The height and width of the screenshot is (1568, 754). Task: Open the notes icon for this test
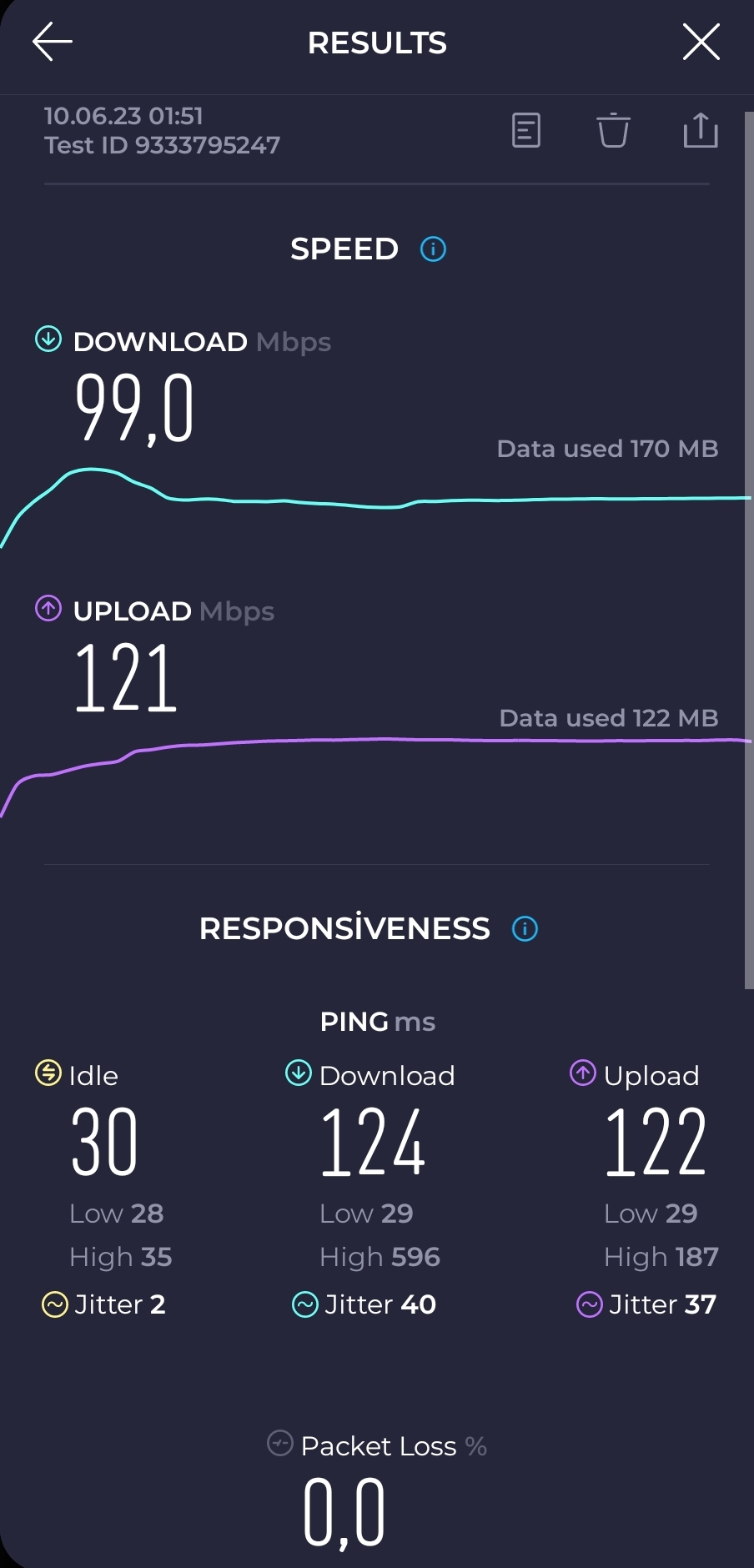click(525, 130)
